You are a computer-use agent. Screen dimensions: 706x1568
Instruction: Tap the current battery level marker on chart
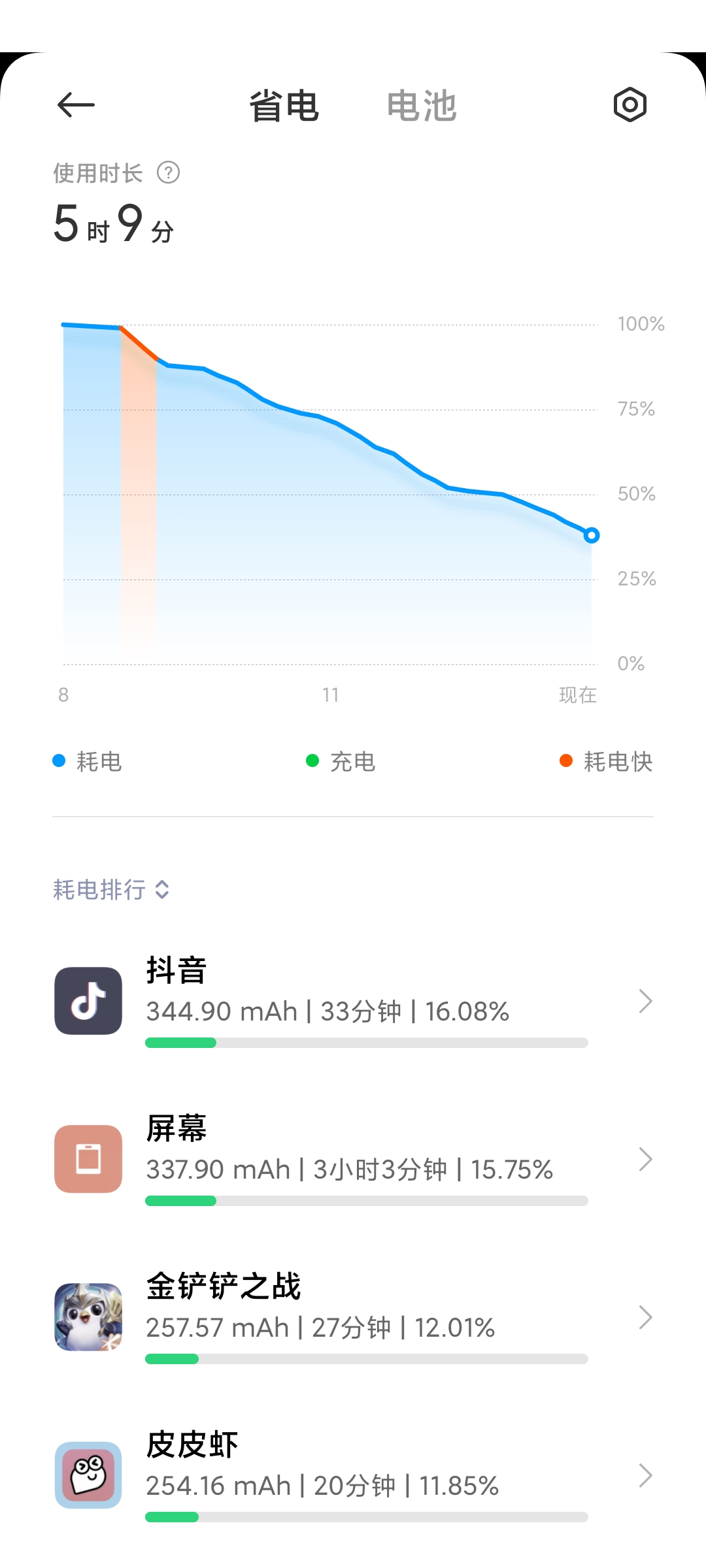point(591,535)
